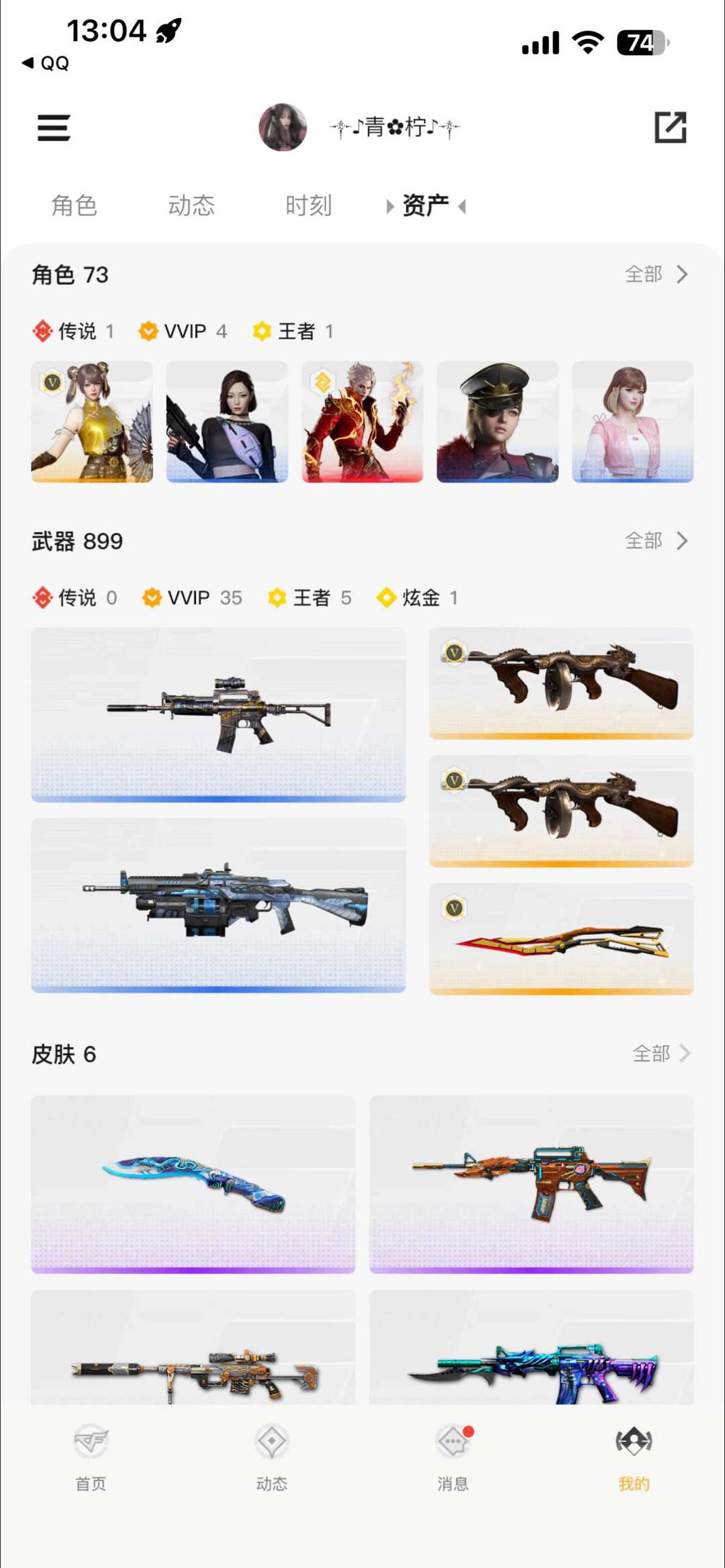Share the profile via export icon
Screen dimensions: 725x1568
(x=670, y=128)
